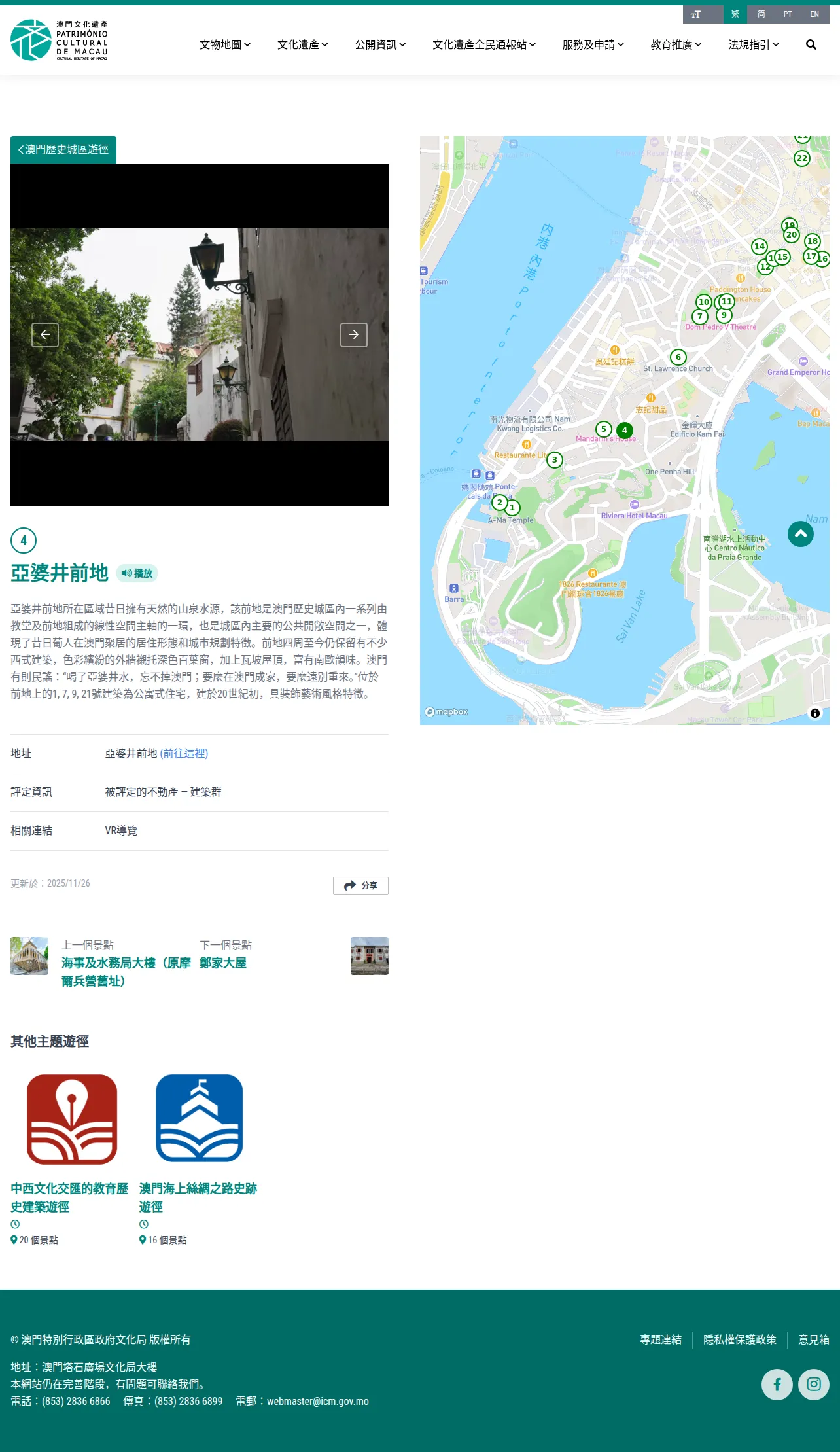Open the search magnifier icon

(811, 44)
